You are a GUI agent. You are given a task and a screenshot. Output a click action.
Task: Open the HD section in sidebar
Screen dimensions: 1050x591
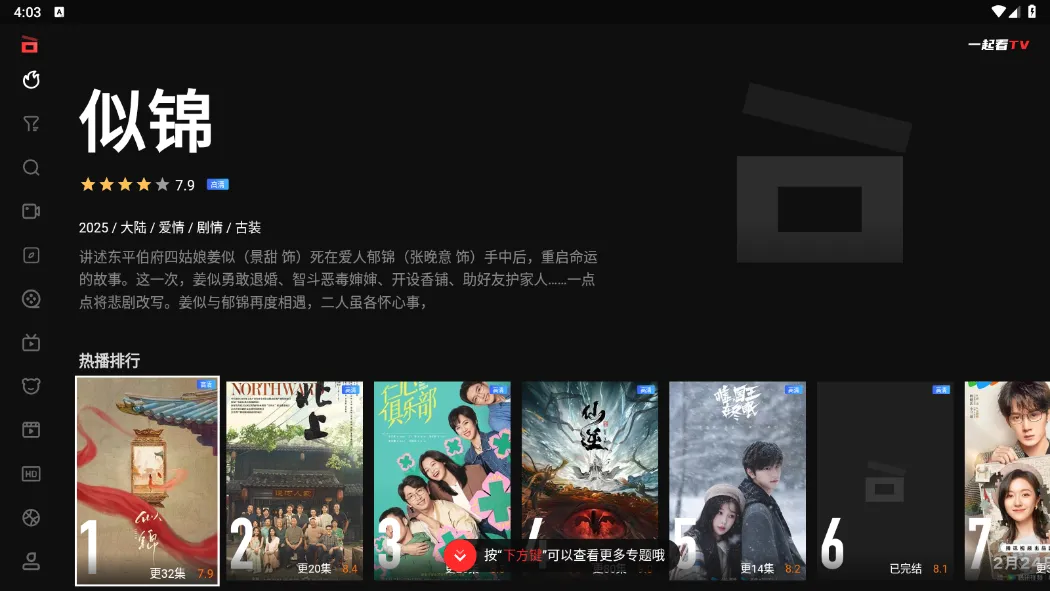(31, 474)
